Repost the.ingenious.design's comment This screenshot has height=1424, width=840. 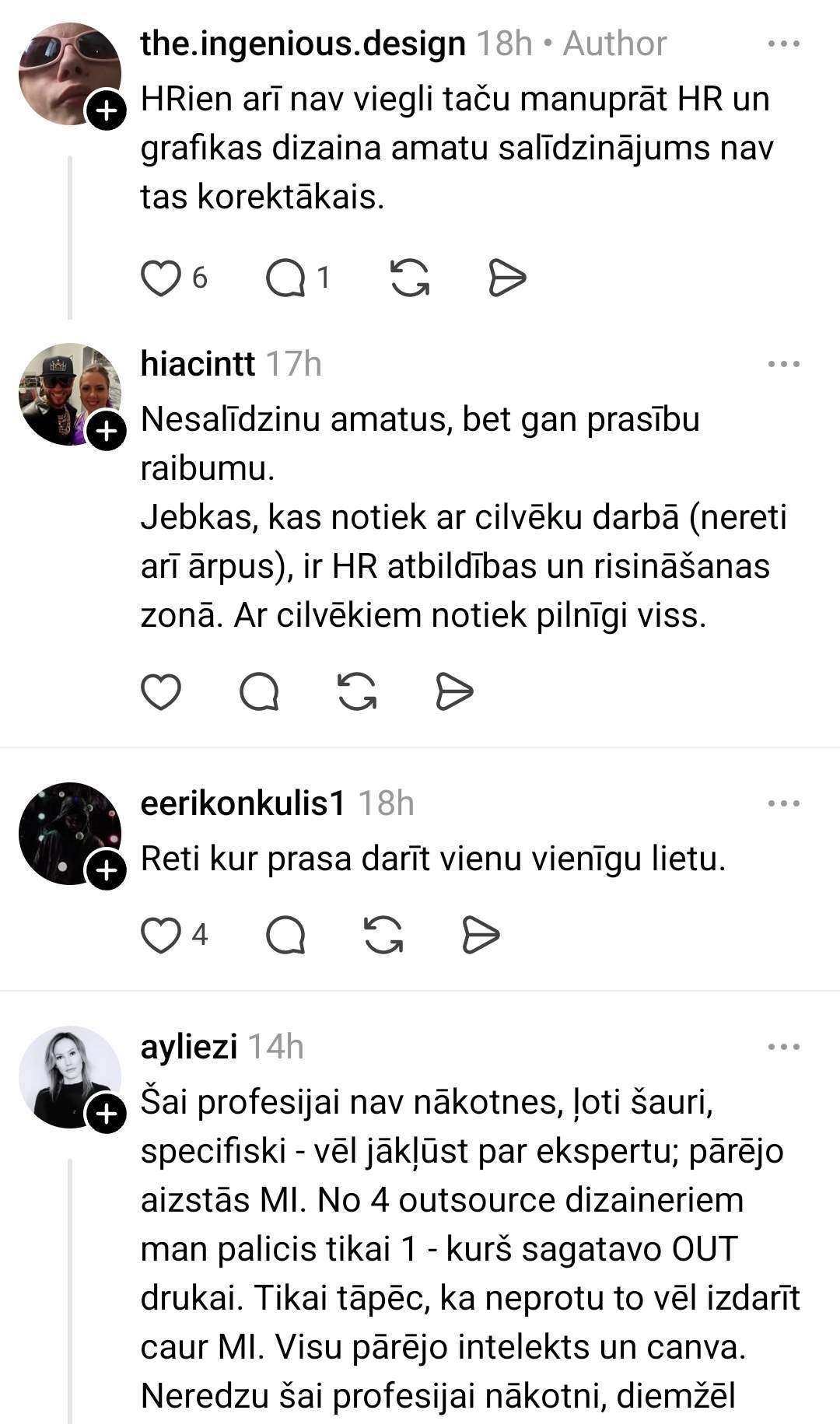click(410, 278)
